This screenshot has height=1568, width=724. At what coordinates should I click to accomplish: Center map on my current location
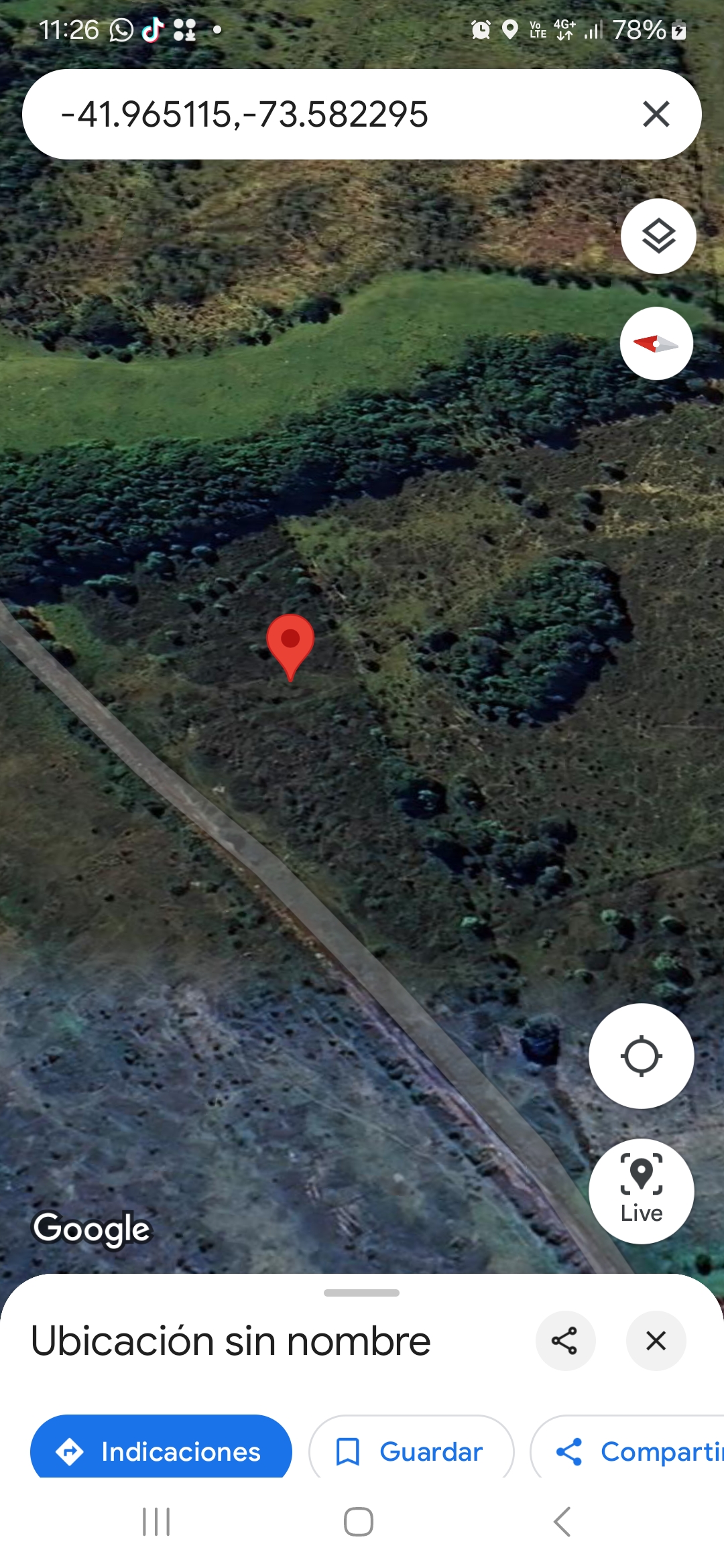[x=641, y=1056]
